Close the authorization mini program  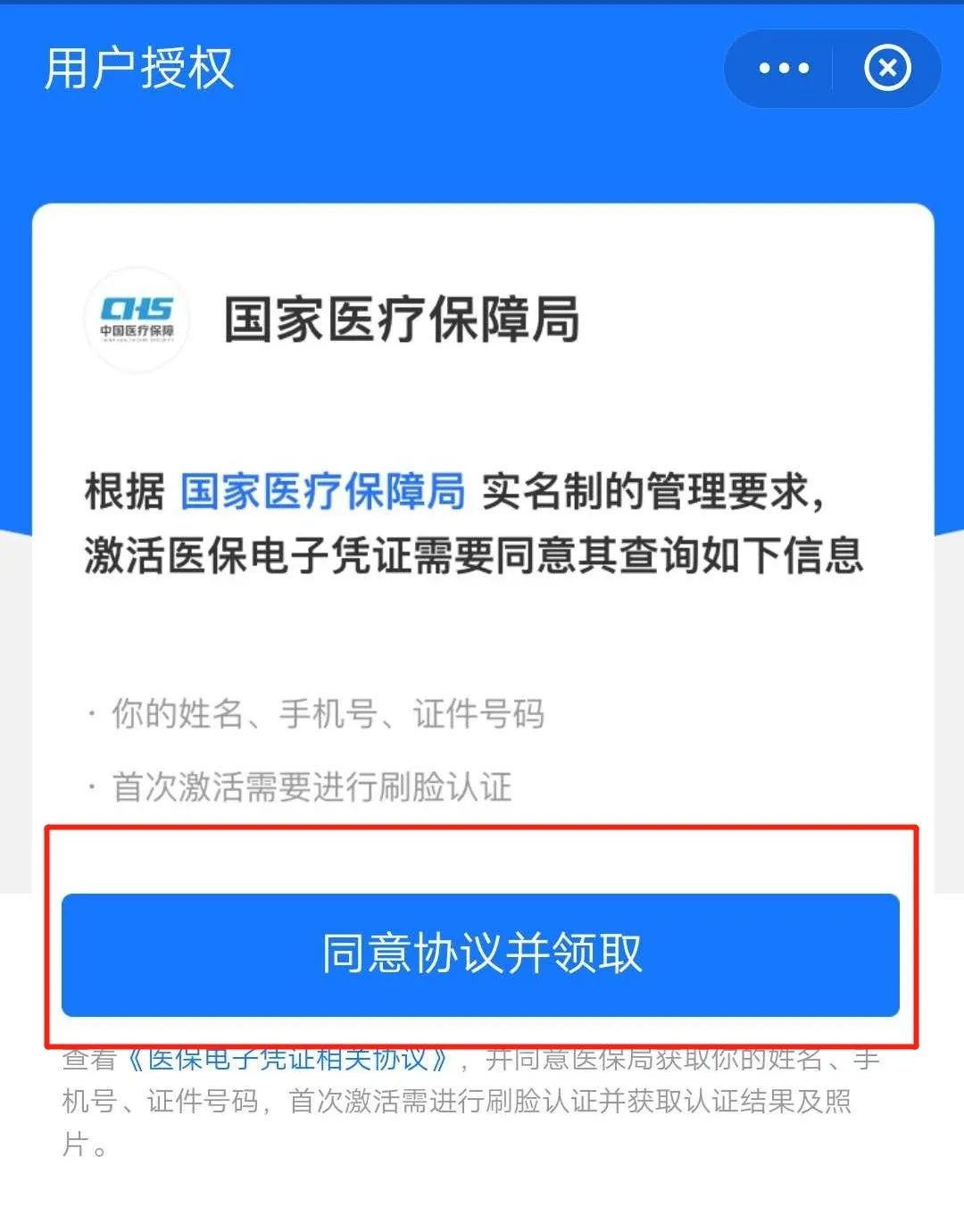click(887, 69)
